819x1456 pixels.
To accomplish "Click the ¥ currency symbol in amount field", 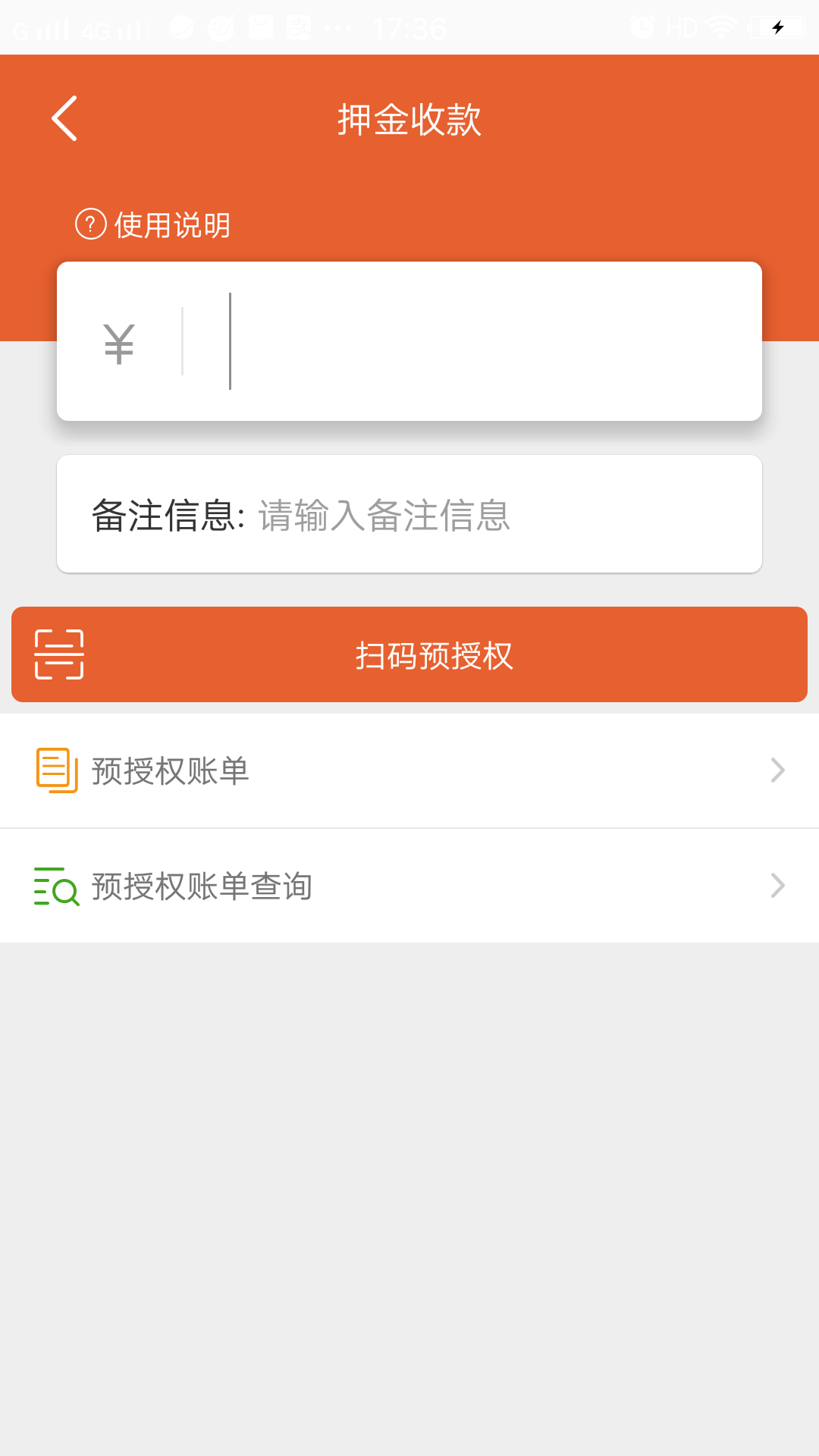I will pyautogui.click(x=118, y=343).
